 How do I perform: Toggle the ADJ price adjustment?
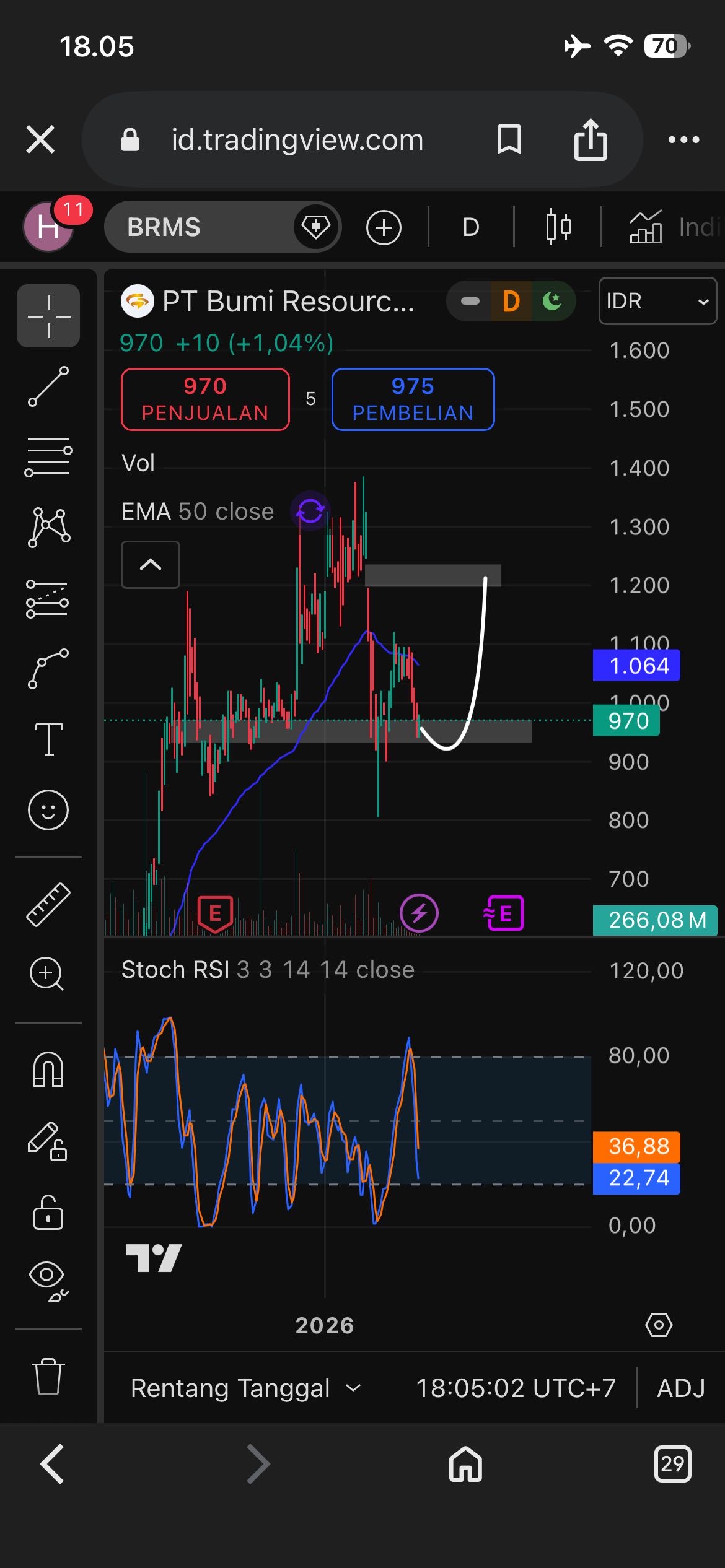click(x=680, y=1388)
